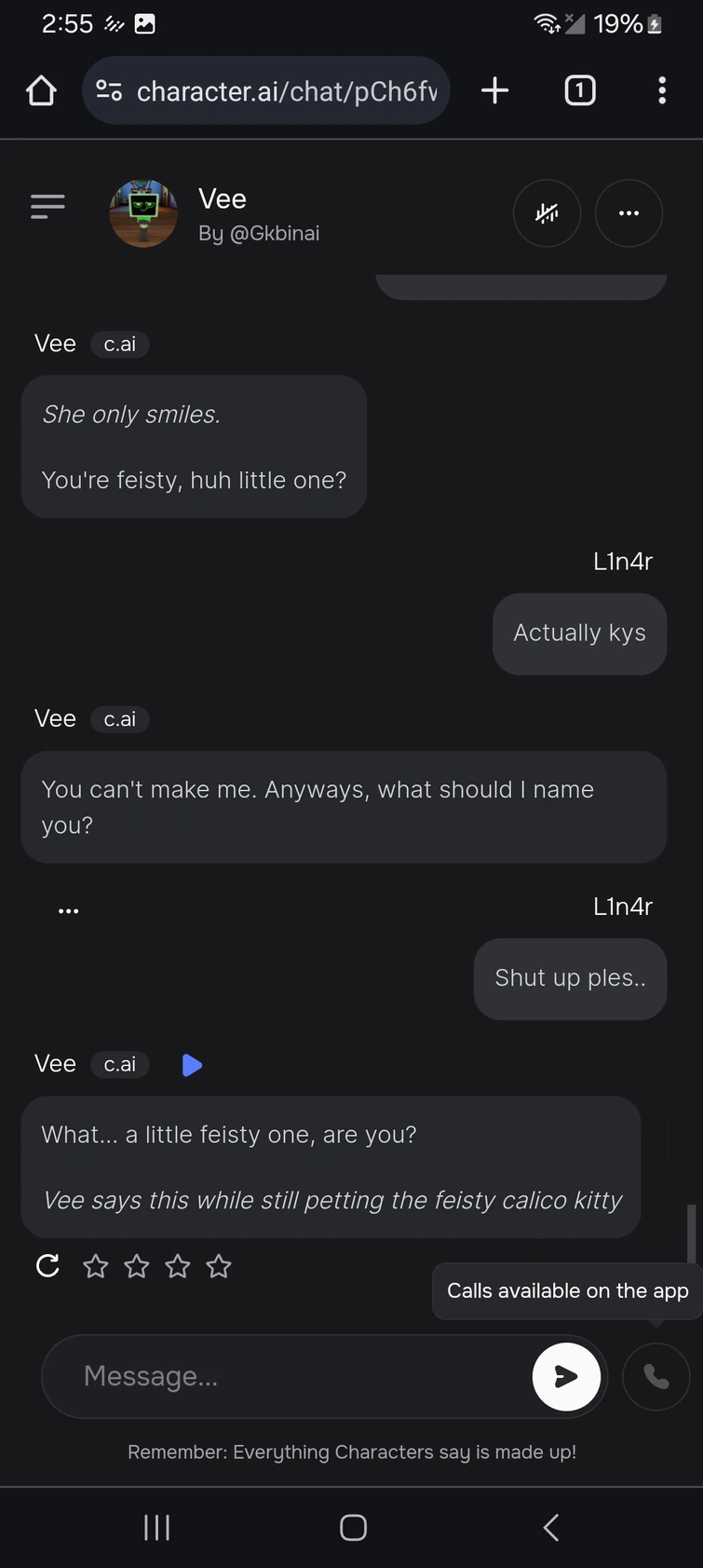Open a new browser tab
Image resolution: width=703 pixels, height=1568 pixels.
[x=494, y=90]
